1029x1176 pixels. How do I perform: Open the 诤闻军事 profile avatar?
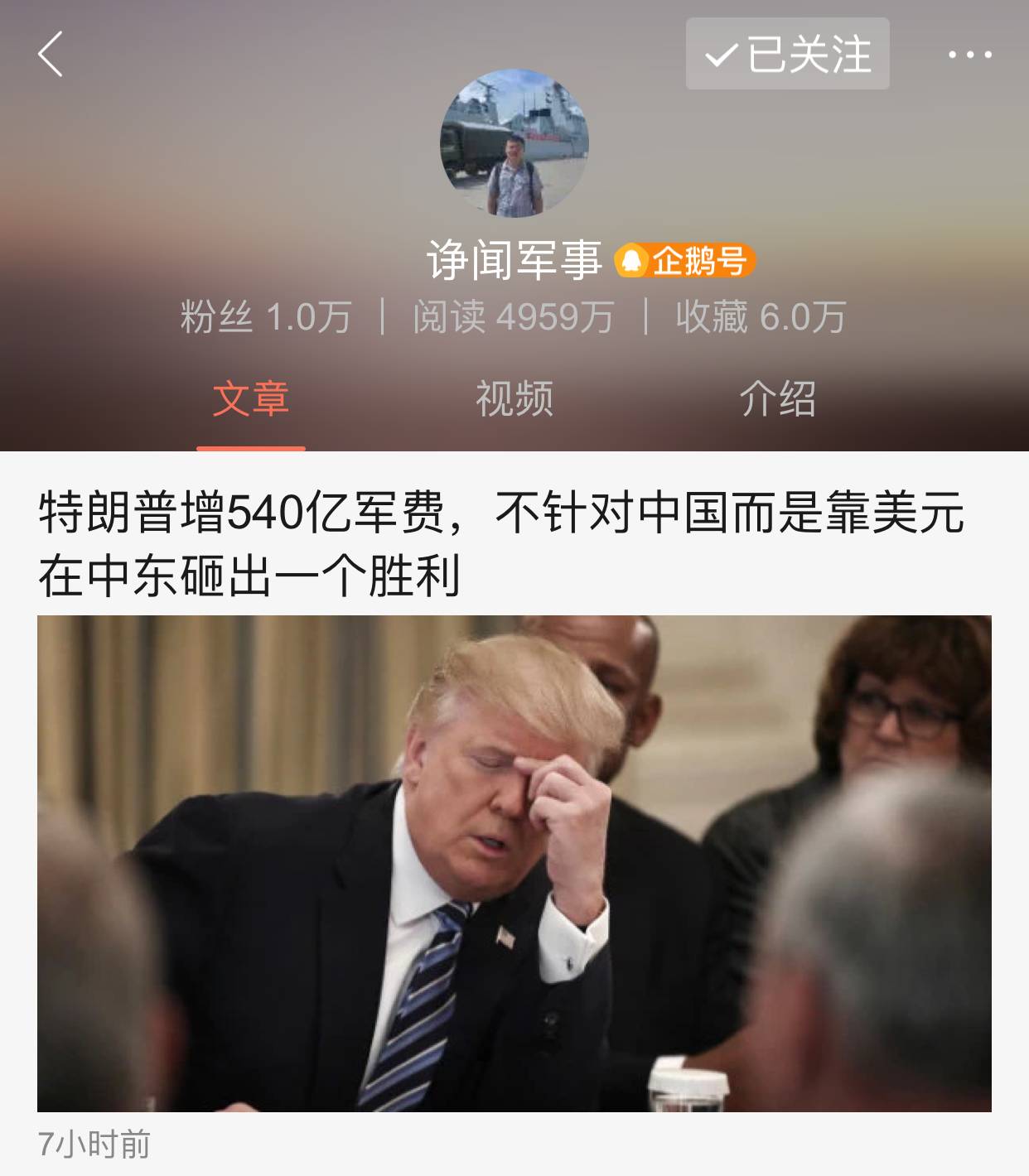pyautogui.click(x=514, y=143)
